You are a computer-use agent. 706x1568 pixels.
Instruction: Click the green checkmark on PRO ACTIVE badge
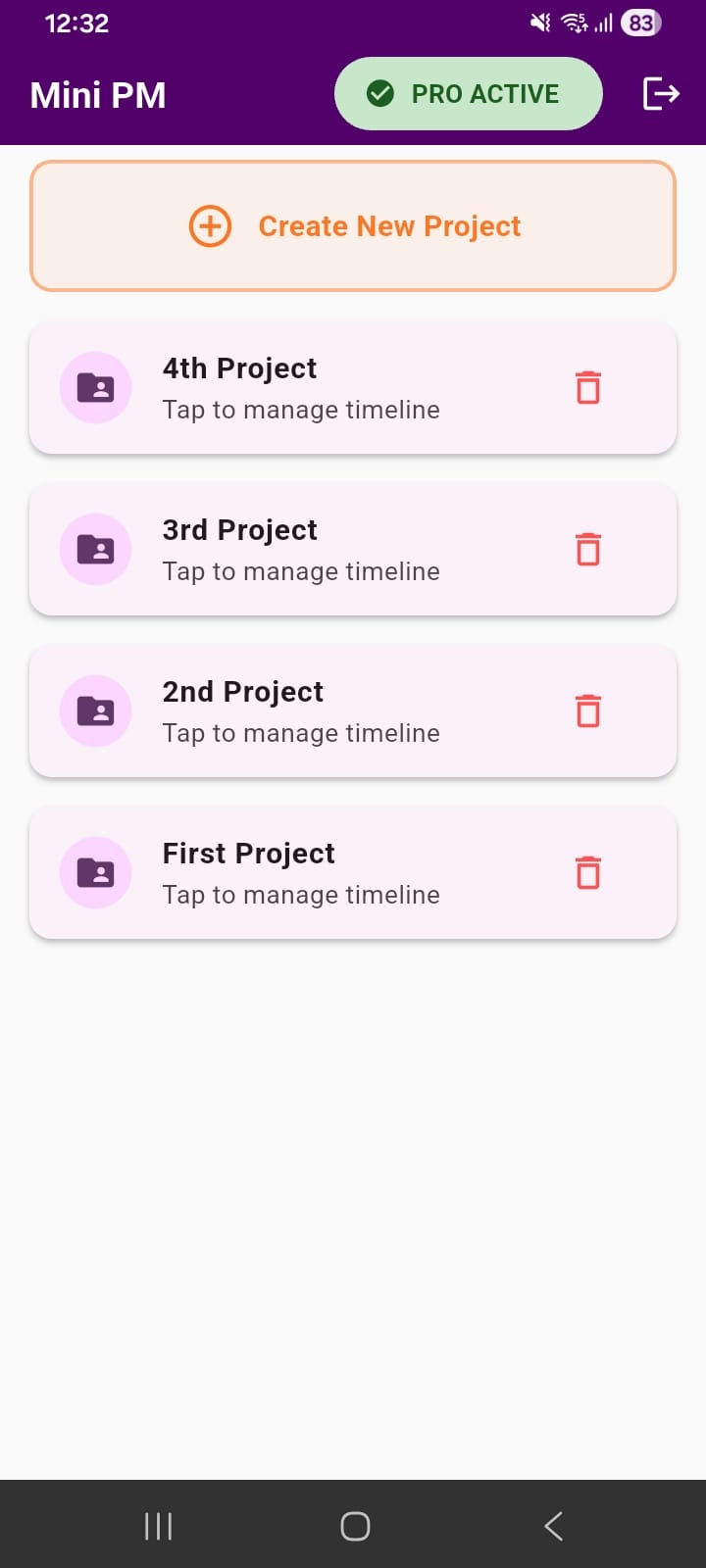point(378,93)
